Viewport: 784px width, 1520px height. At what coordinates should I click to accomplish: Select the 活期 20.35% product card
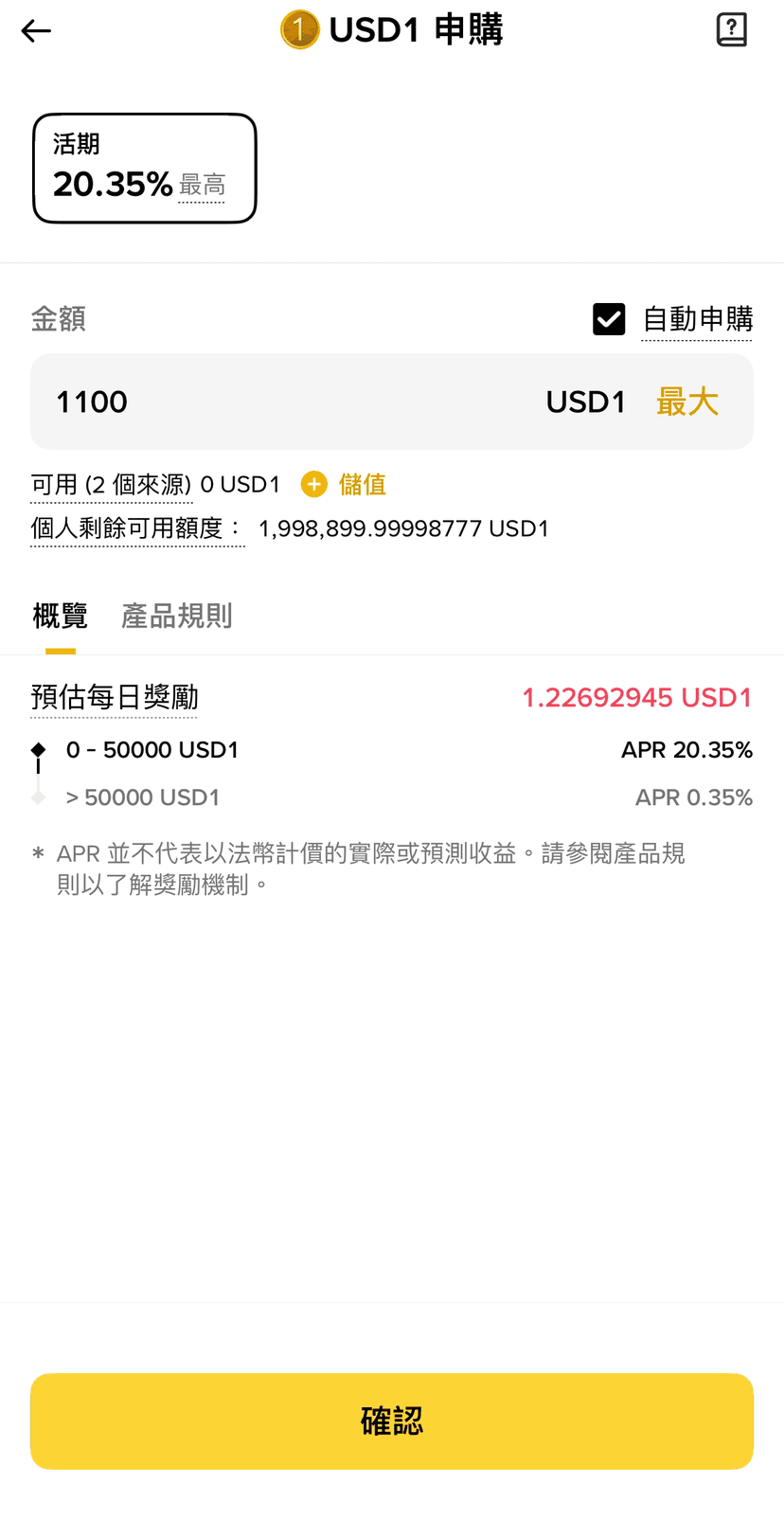pyautogui.click(x=145, y=169)
